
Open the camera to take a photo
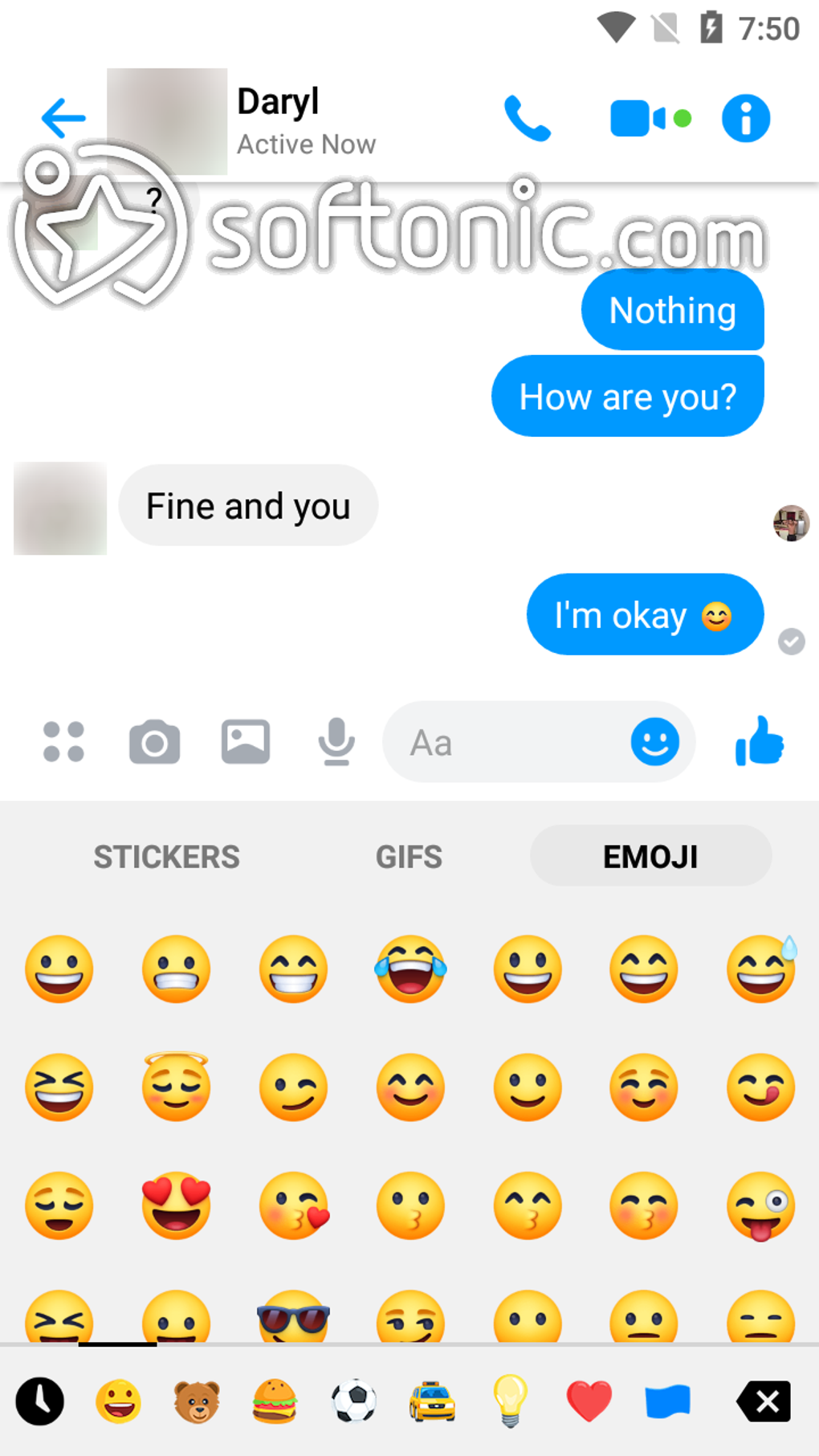tap(154, 741)
